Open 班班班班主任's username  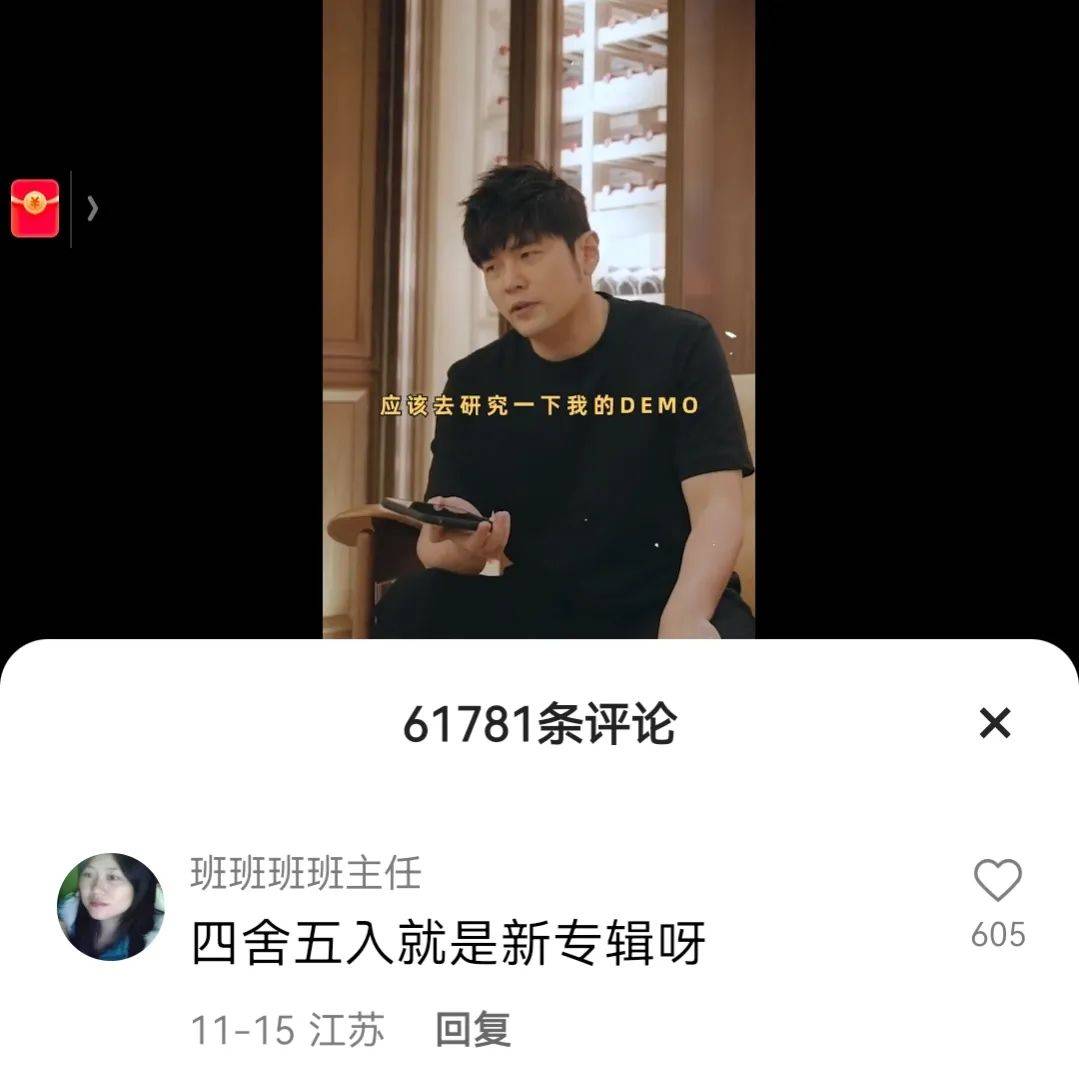[306, 874]
